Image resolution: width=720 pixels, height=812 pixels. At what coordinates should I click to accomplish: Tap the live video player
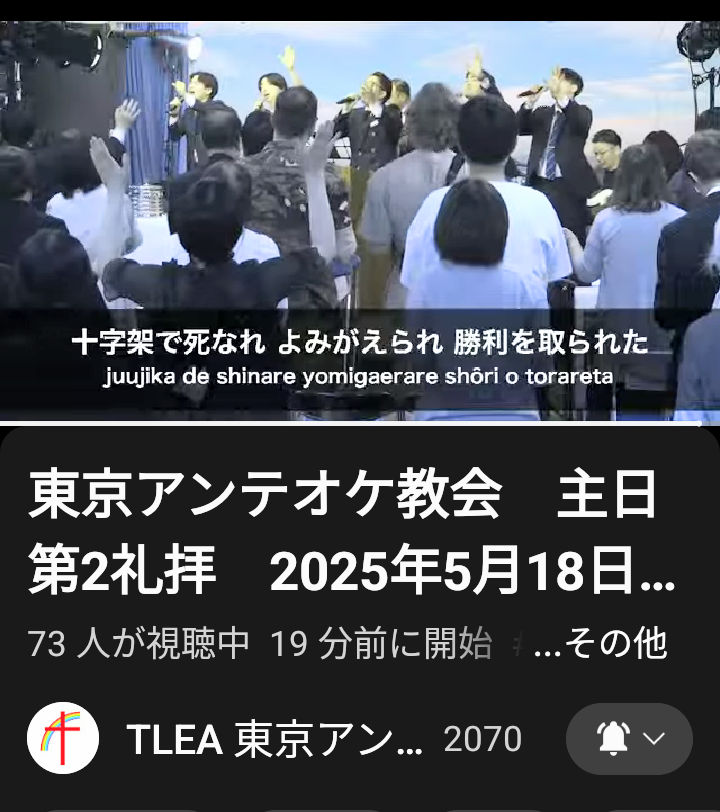(360, 220)
